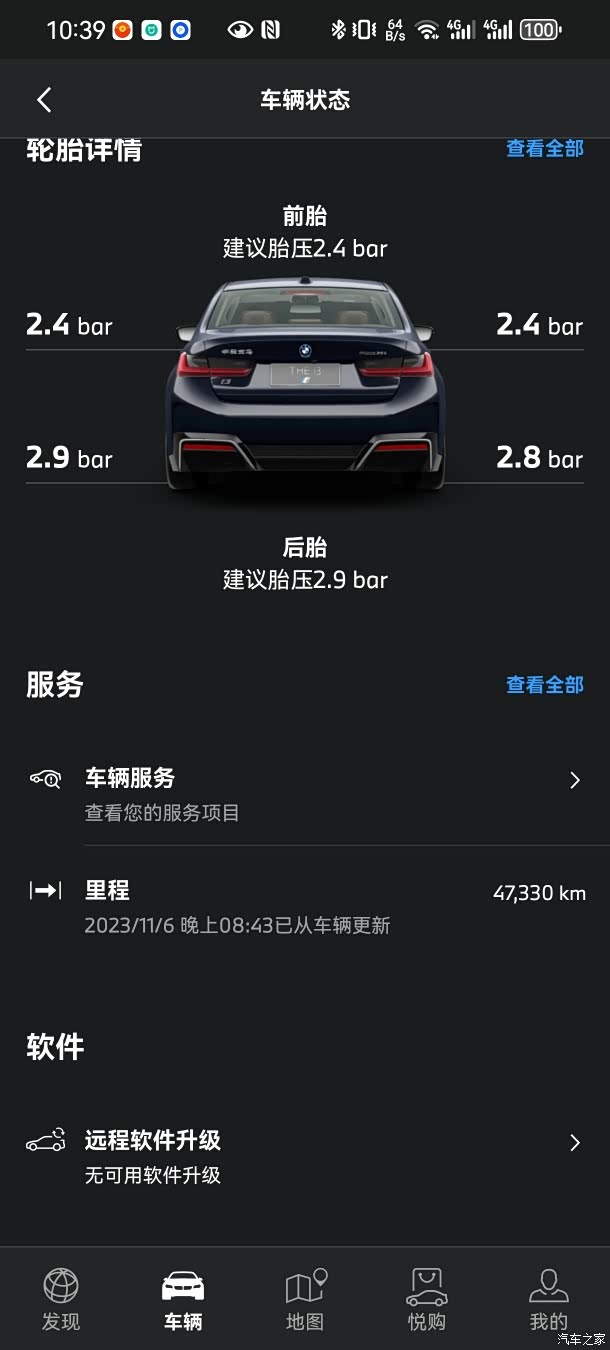The height and width of the screenshot is (1350, 610).
Task: Select the 车辆 tab
Action: click(183, 1299)
